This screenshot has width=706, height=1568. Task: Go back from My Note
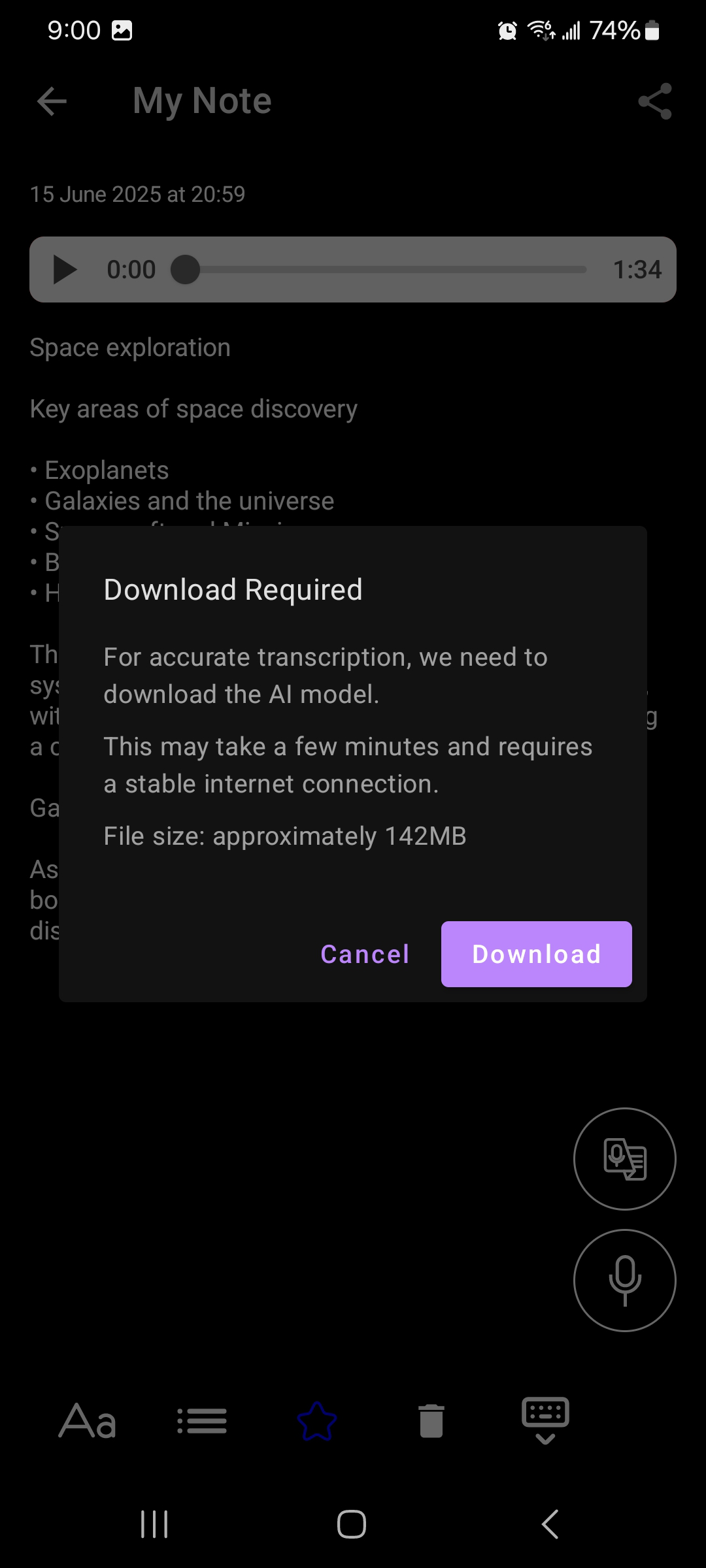click(x=52, y=101)
